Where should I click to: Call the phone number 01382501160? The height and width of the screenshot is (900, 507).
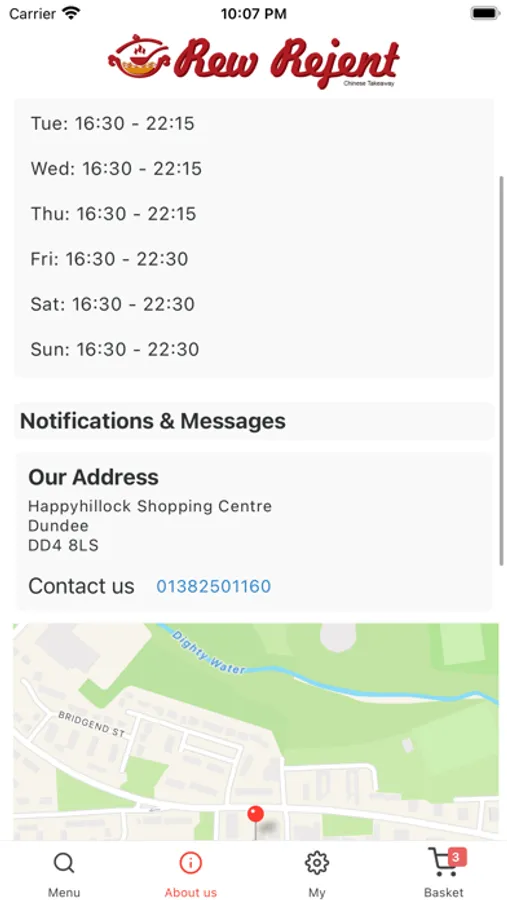(214, 586)
